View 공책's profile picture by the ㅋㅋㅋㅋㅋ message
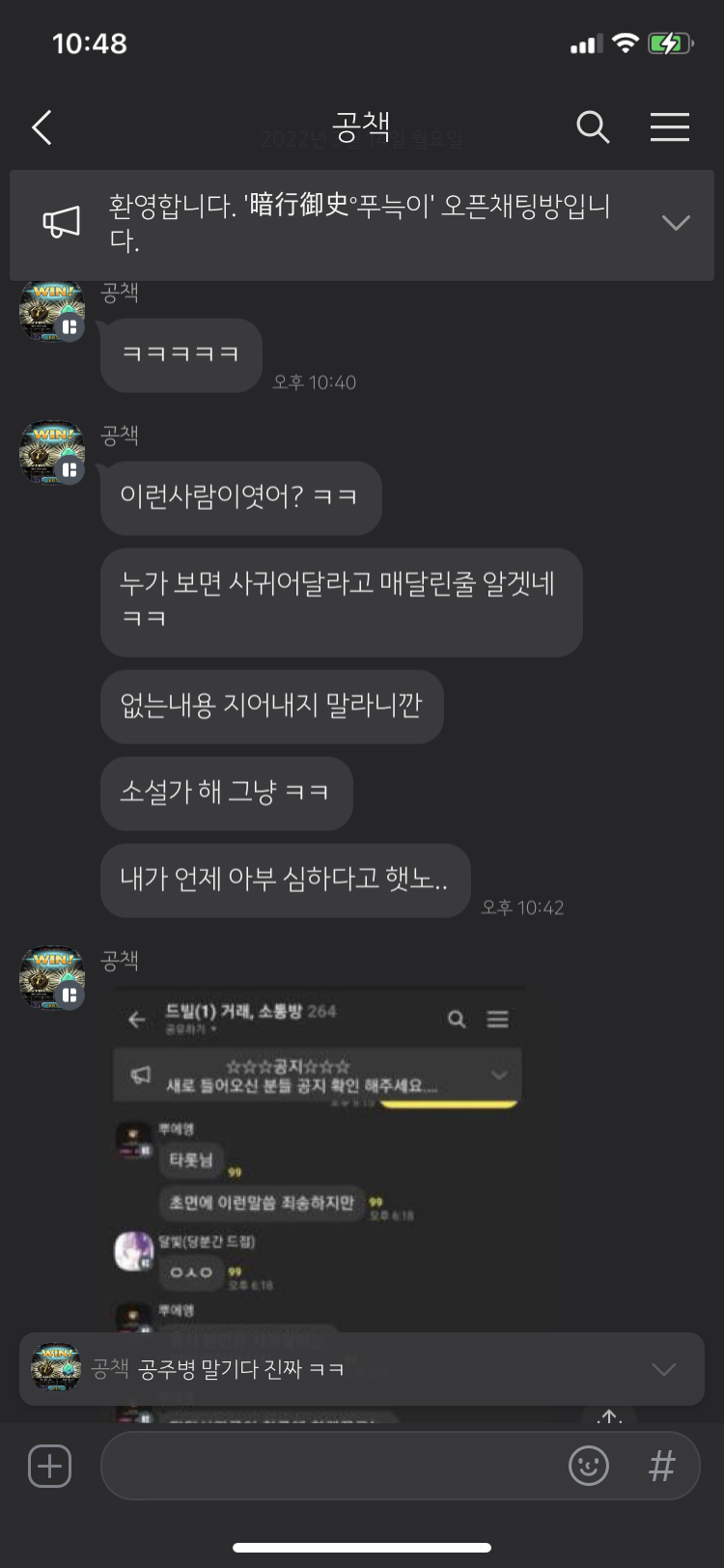724x1568 pixels. [52, 310]
